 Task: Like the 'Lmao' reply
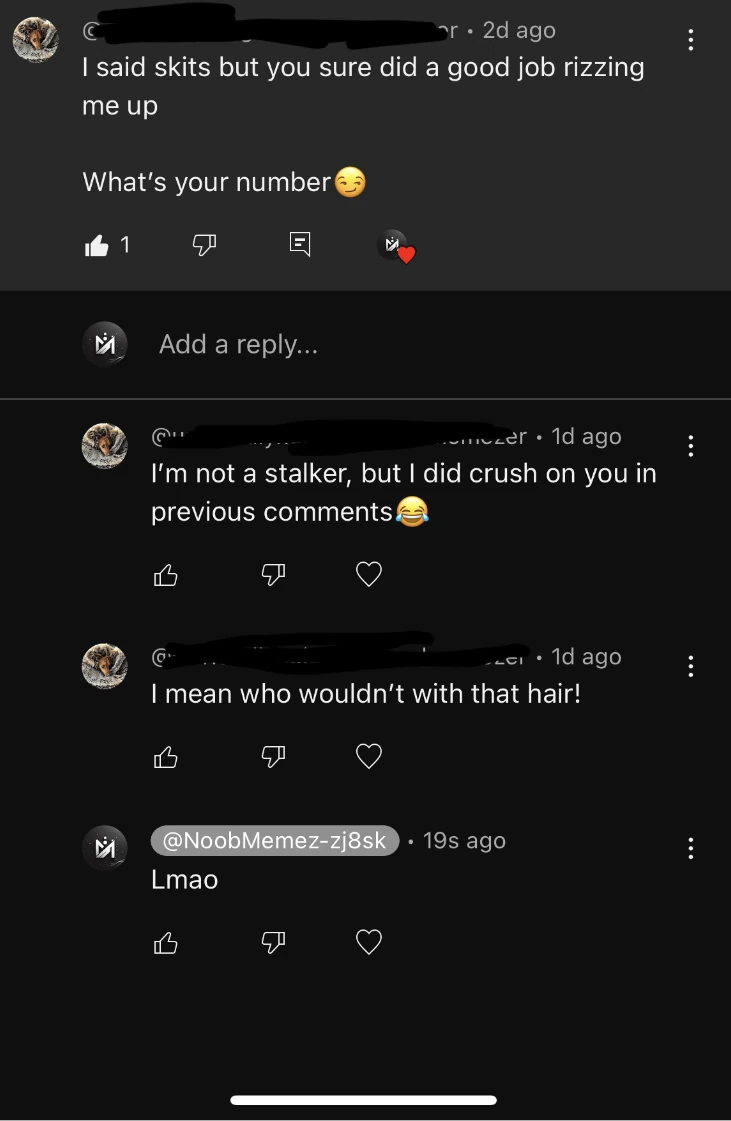[x=167, y=941]
